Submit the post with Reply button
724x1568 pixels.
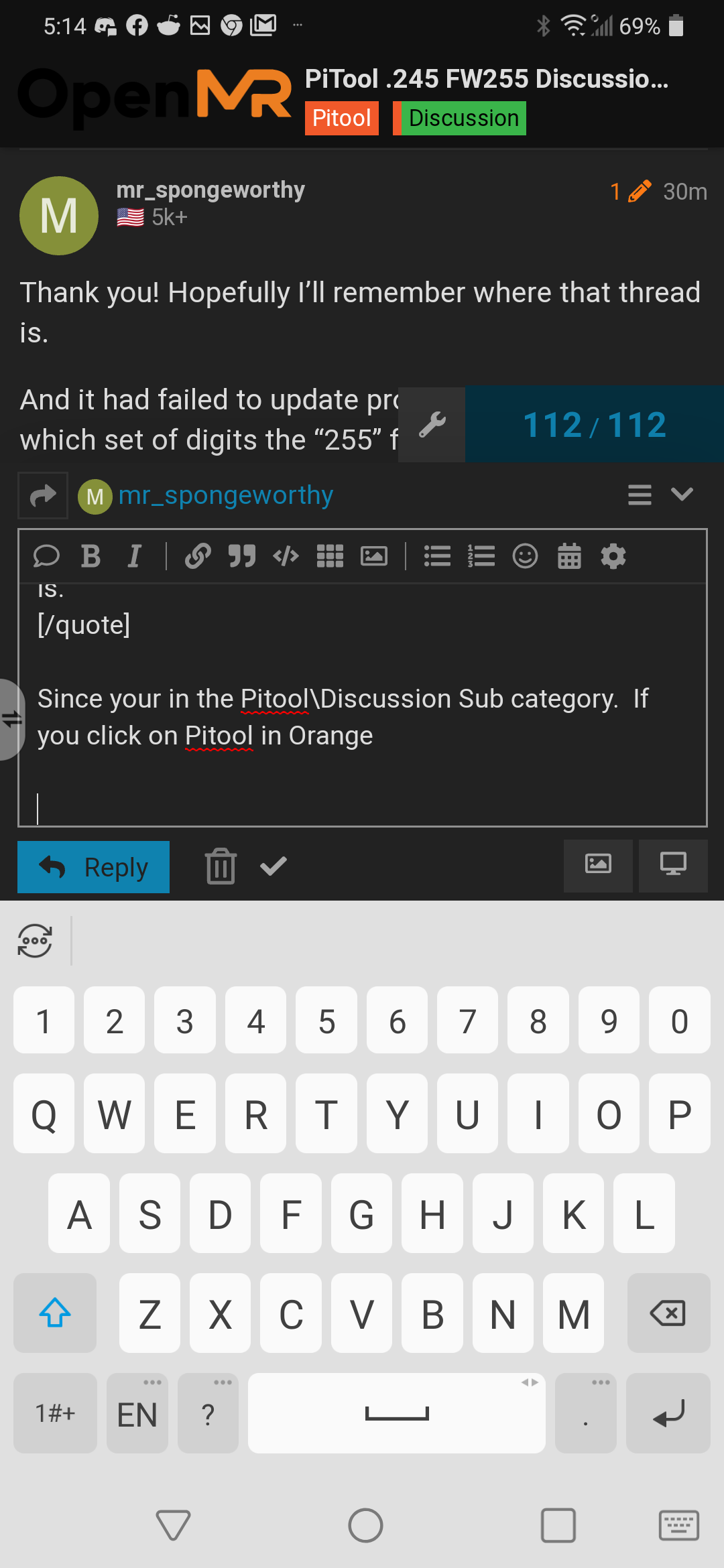point(93,867)
